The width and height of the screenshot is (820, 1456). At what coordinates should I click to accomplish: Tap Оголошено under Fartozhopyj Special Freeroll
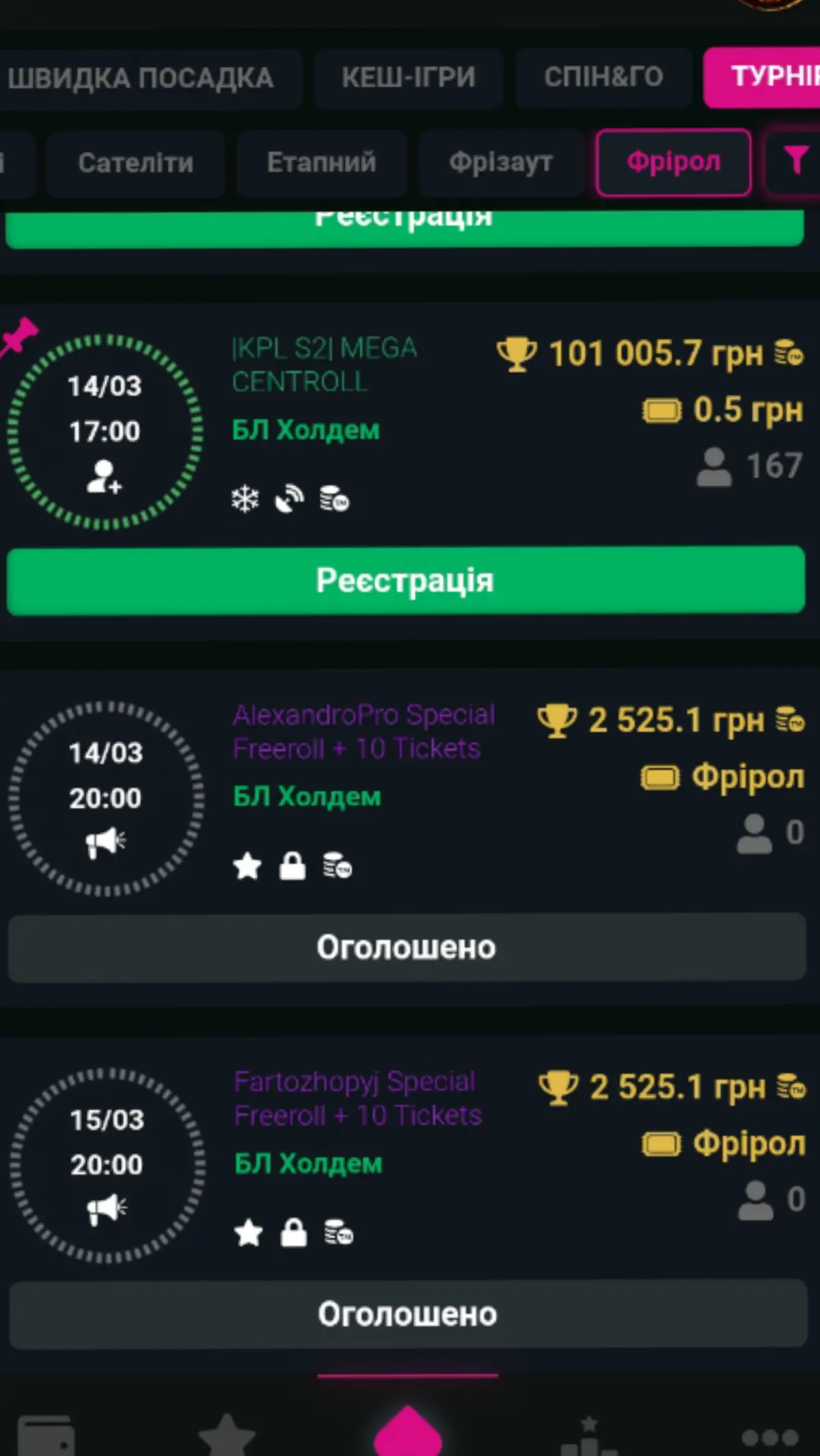coord(408,1315)
